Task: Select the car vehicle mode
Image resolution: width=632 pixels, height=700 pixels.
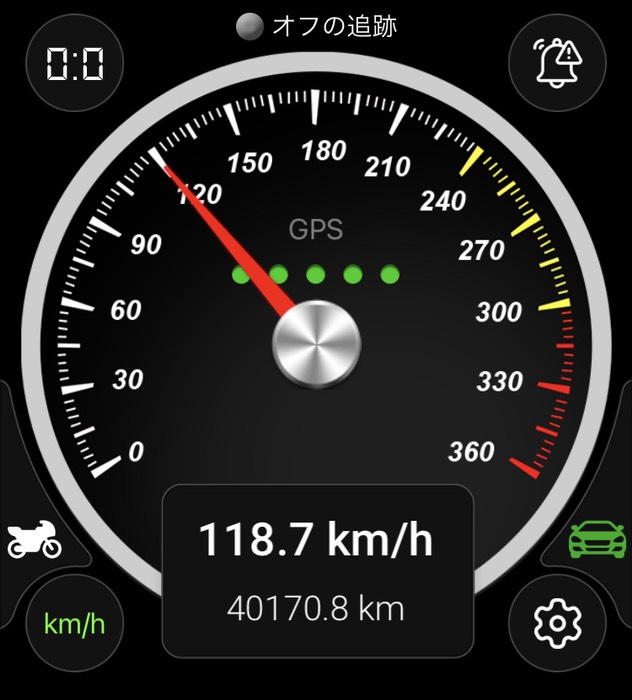Action: pos(596,539)
